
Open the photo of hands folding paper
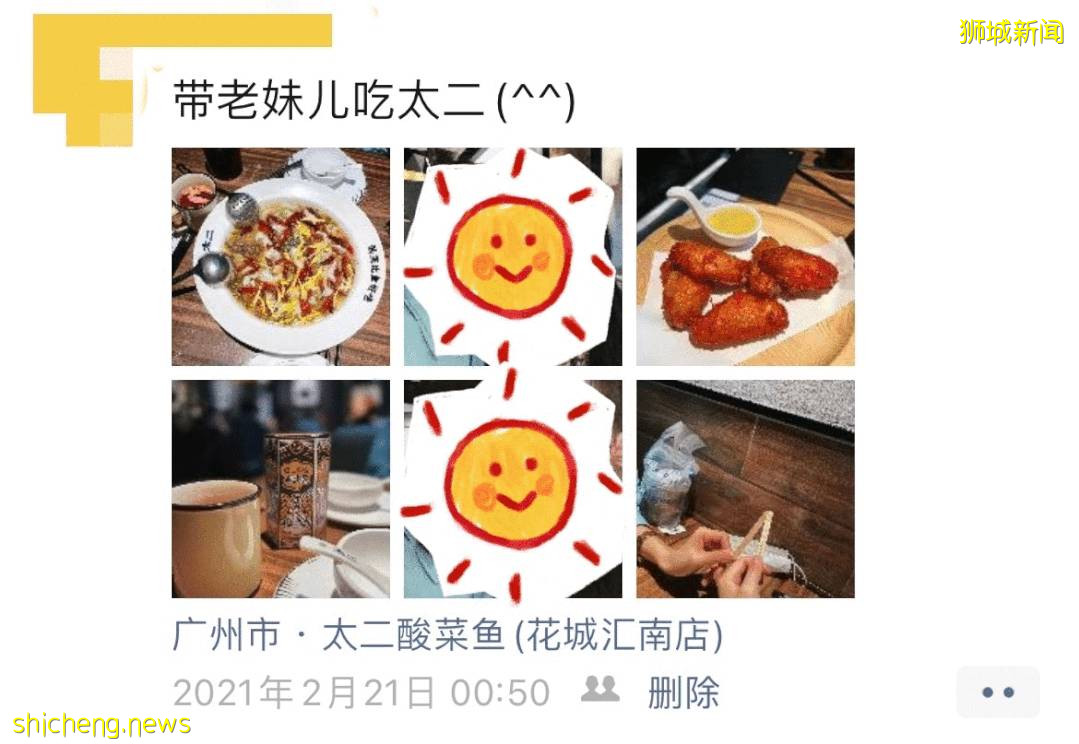click(745, 489)
